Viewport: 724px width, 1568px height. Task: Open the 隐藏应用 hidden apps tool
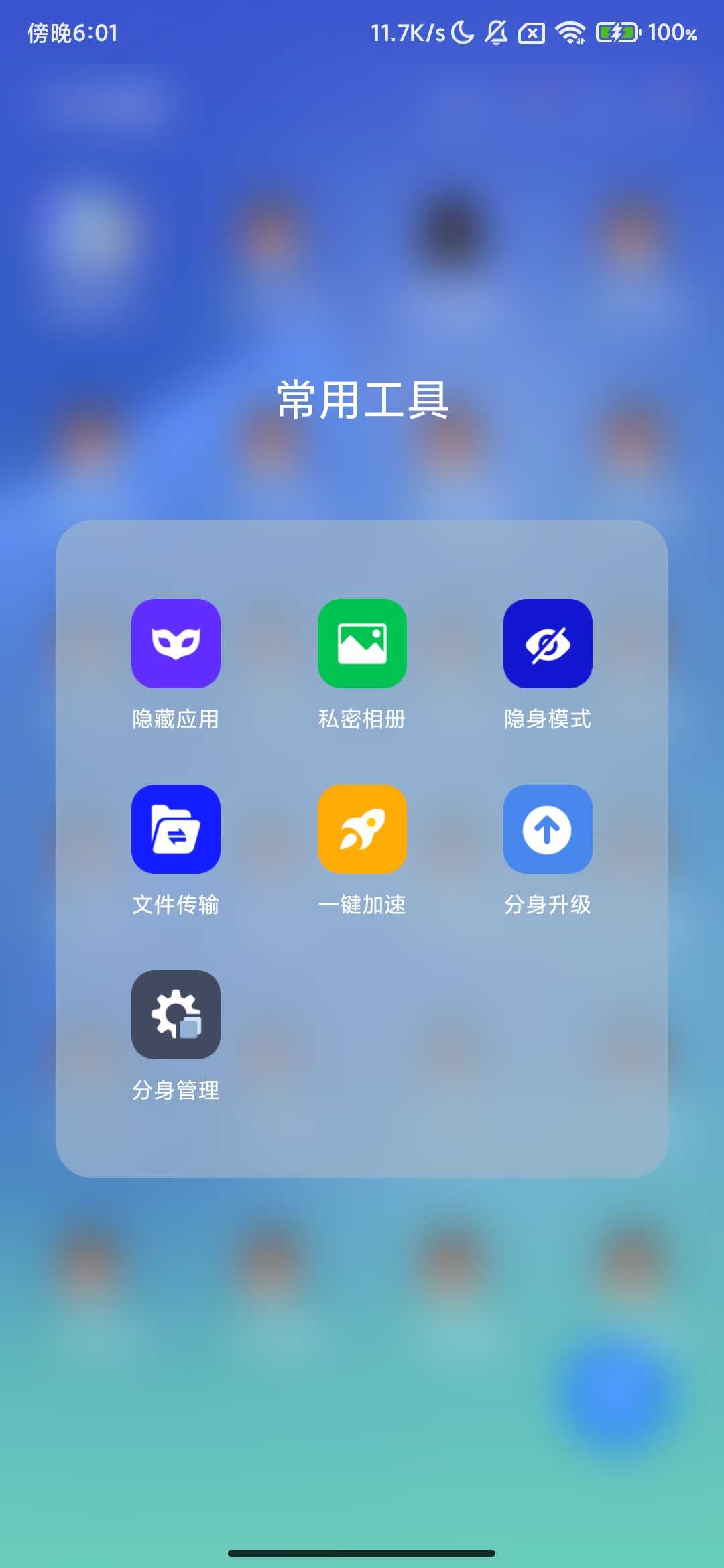click(x=176, y=644)
